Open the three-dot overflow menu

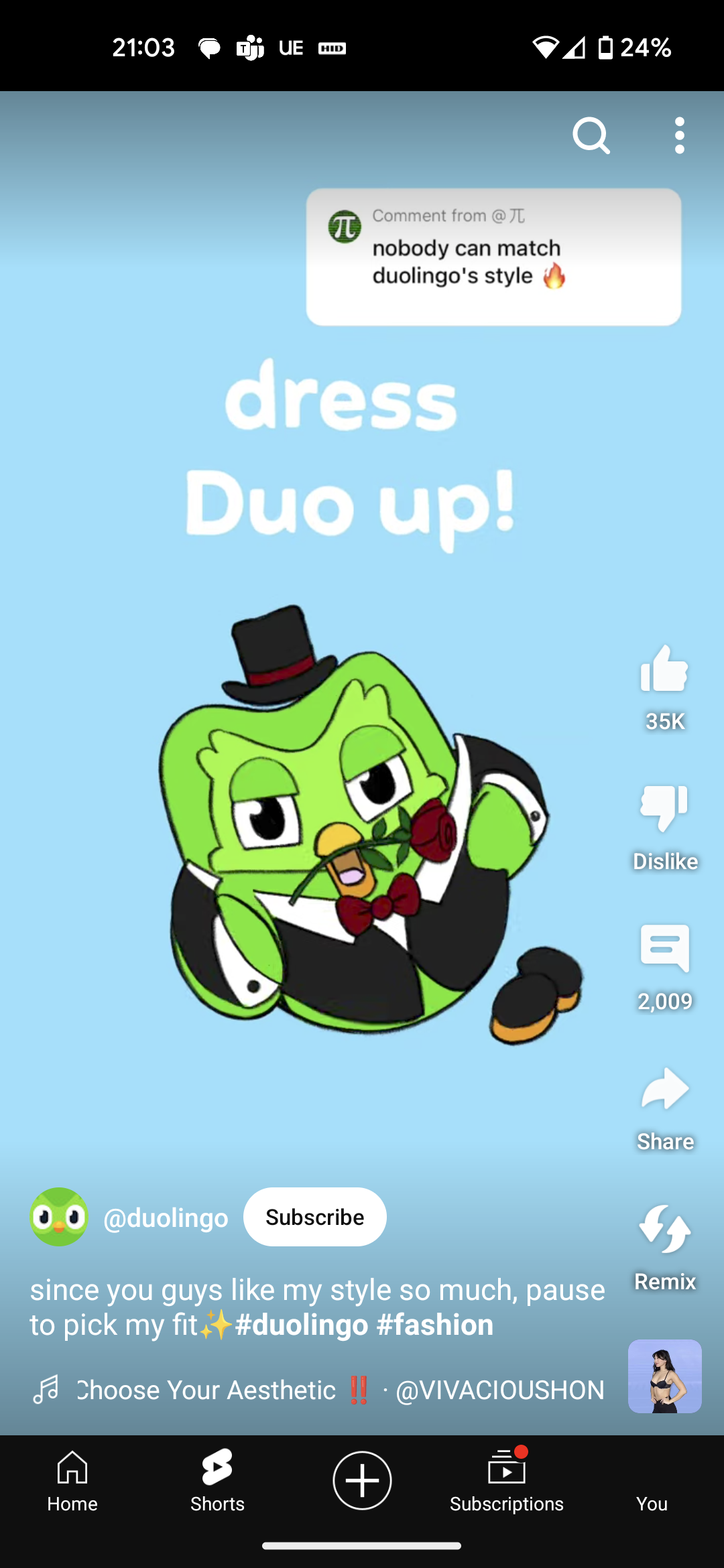click(679, 136)
